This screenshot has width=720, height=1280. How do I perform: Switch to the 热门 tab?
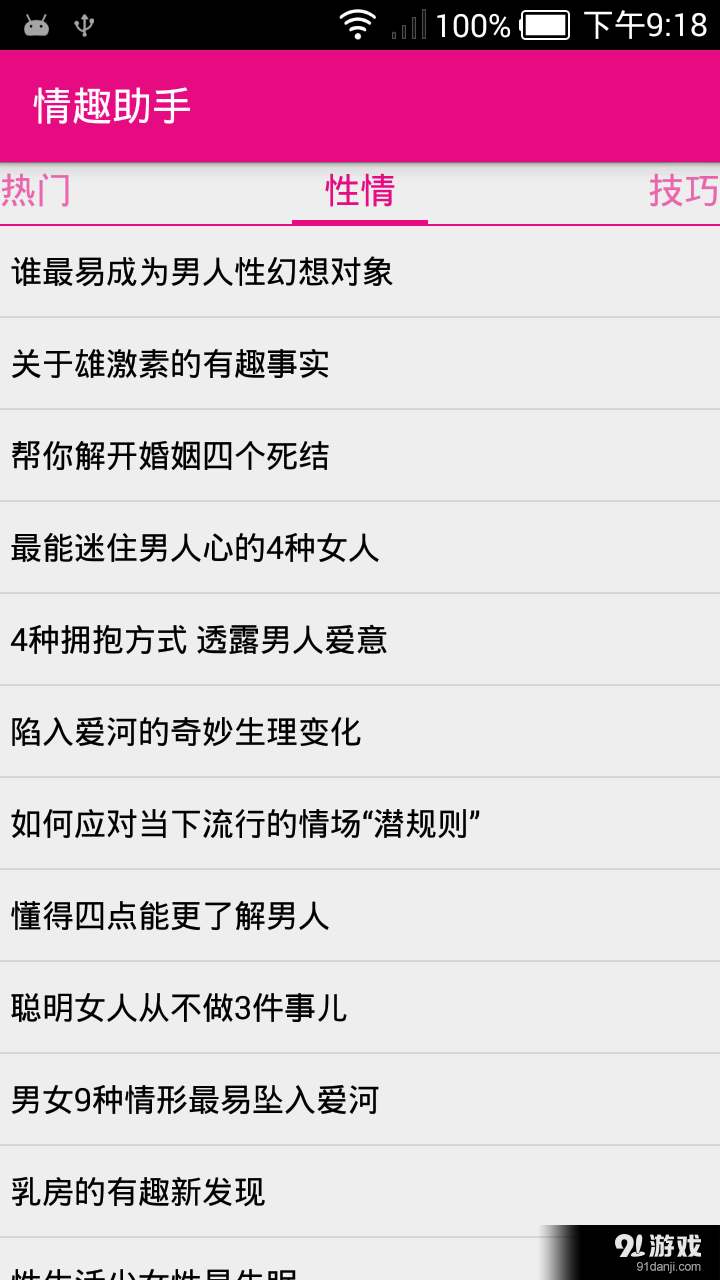click(x=38, y=192)
